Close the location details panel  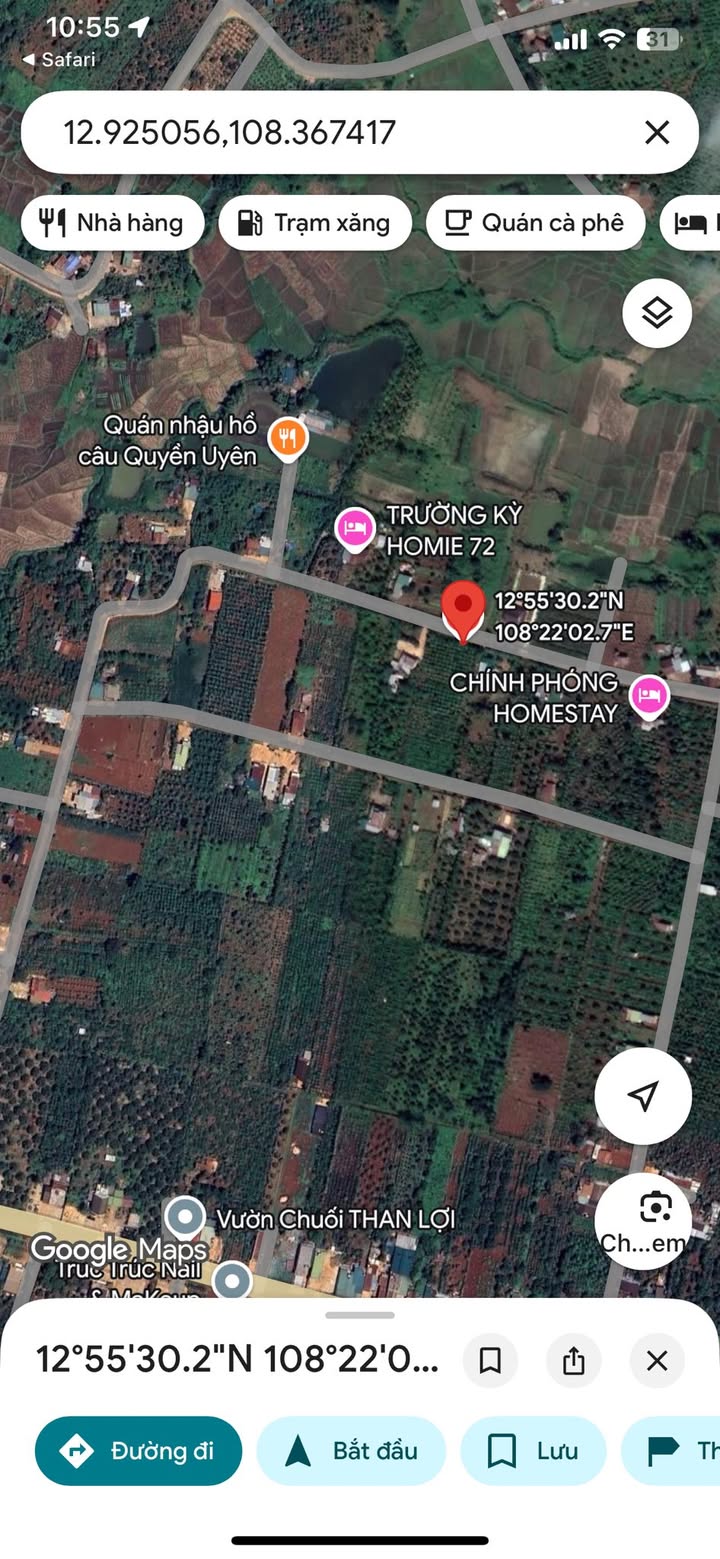pos(657,1360)
